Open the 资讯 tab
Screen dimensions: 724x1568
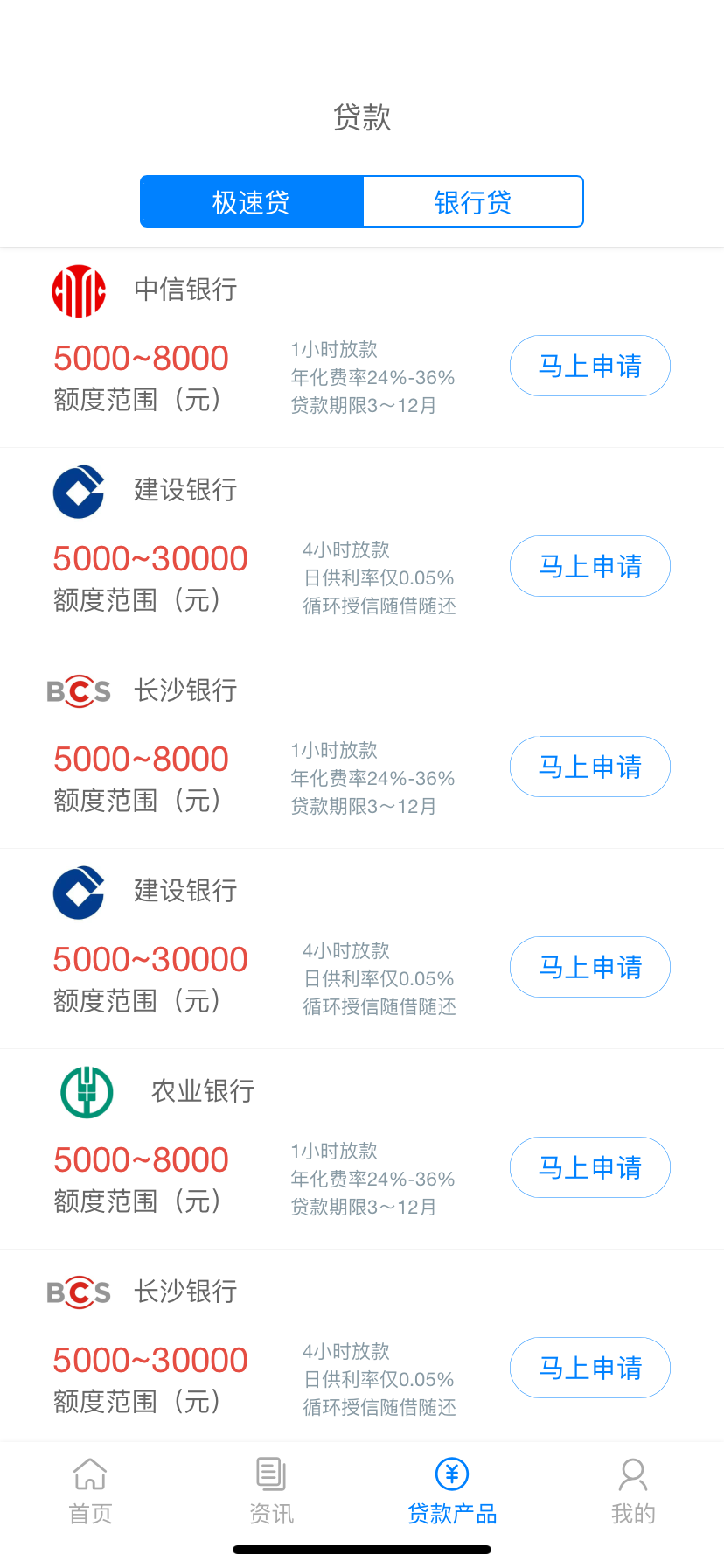click(x=271, y=1491)
